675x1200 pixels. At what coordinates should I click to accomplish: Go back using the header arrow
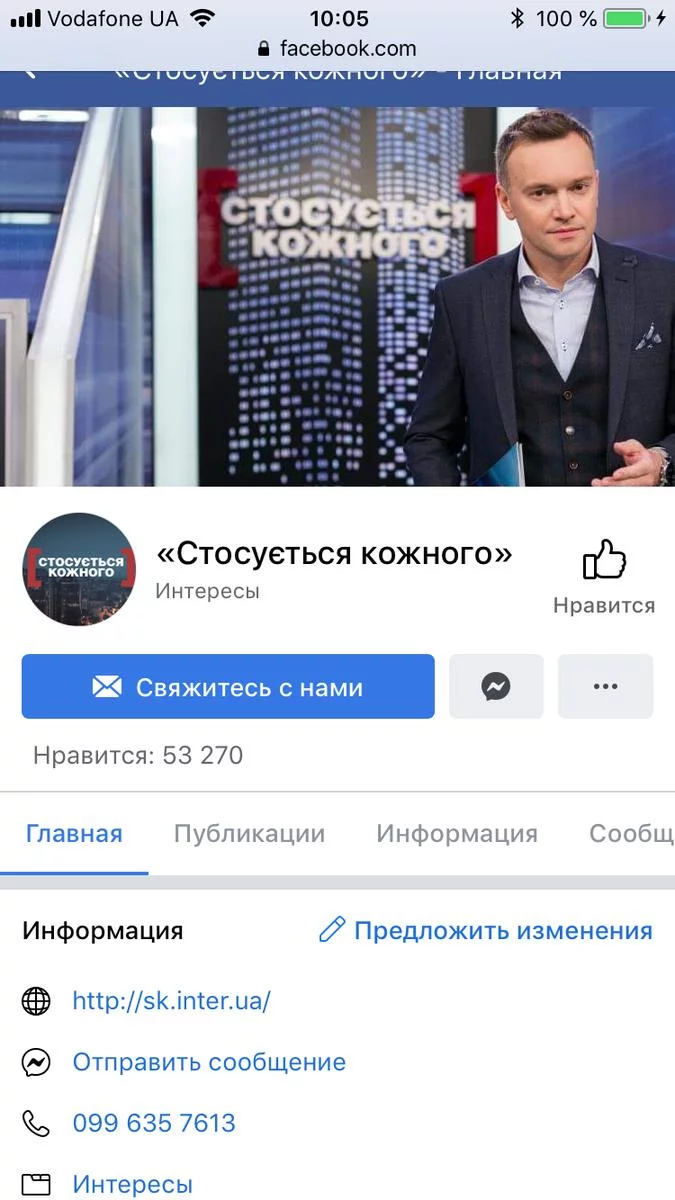pyautogui.click(x=30, y=72)
